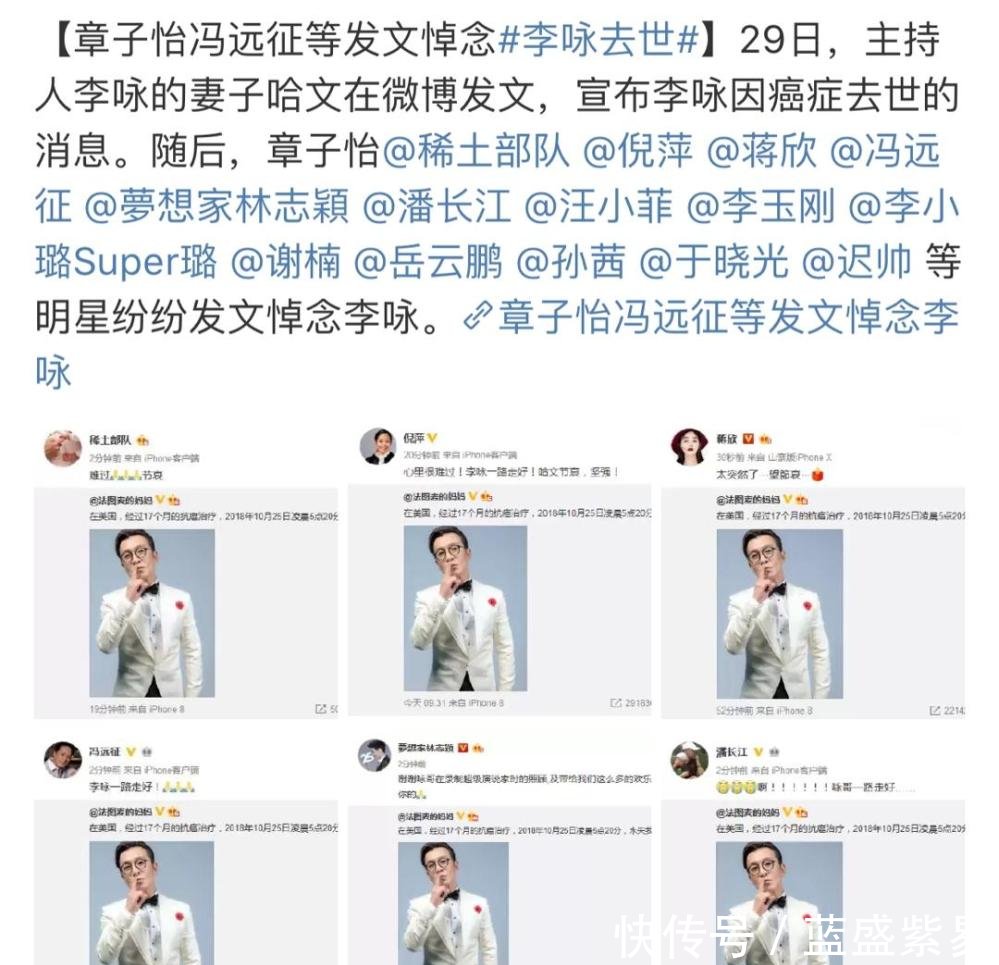Viewport: 999px width, 965px height.
Task: Open the @于晓光 mention
Action: click(x=714, y=263)
